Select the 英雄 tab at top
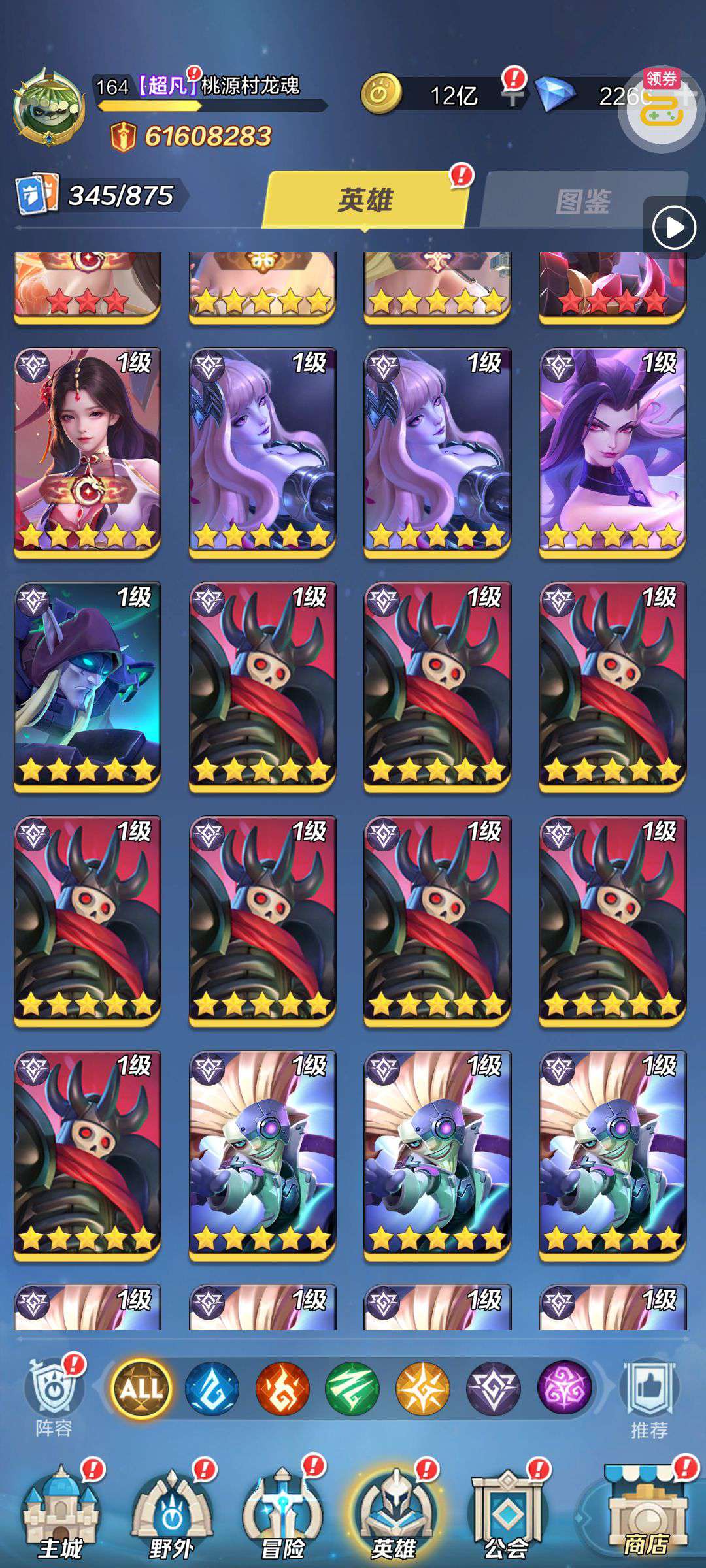This screenshot has width=706, height=1568. pyautogui.click(x=365, y=200)
